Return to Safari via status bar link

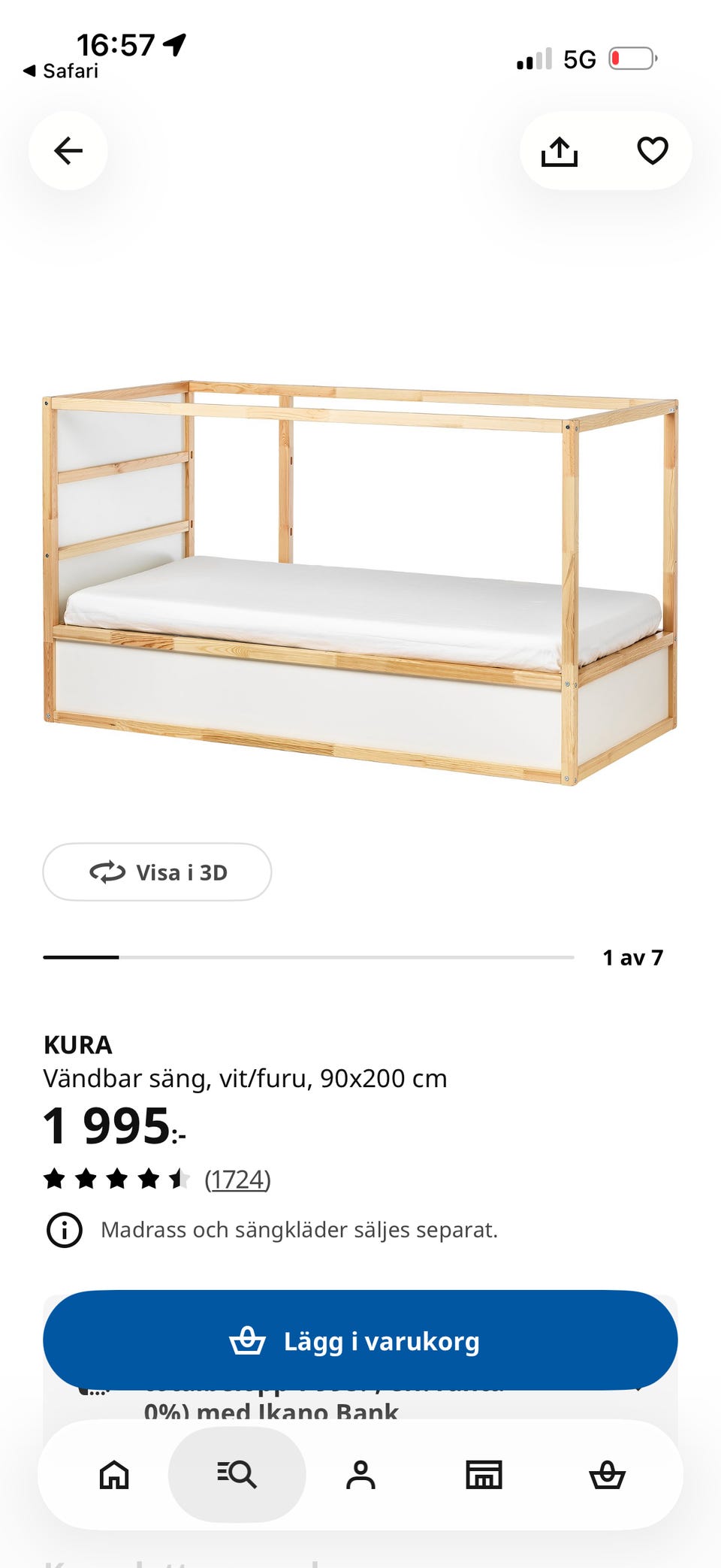click(61, 71)
